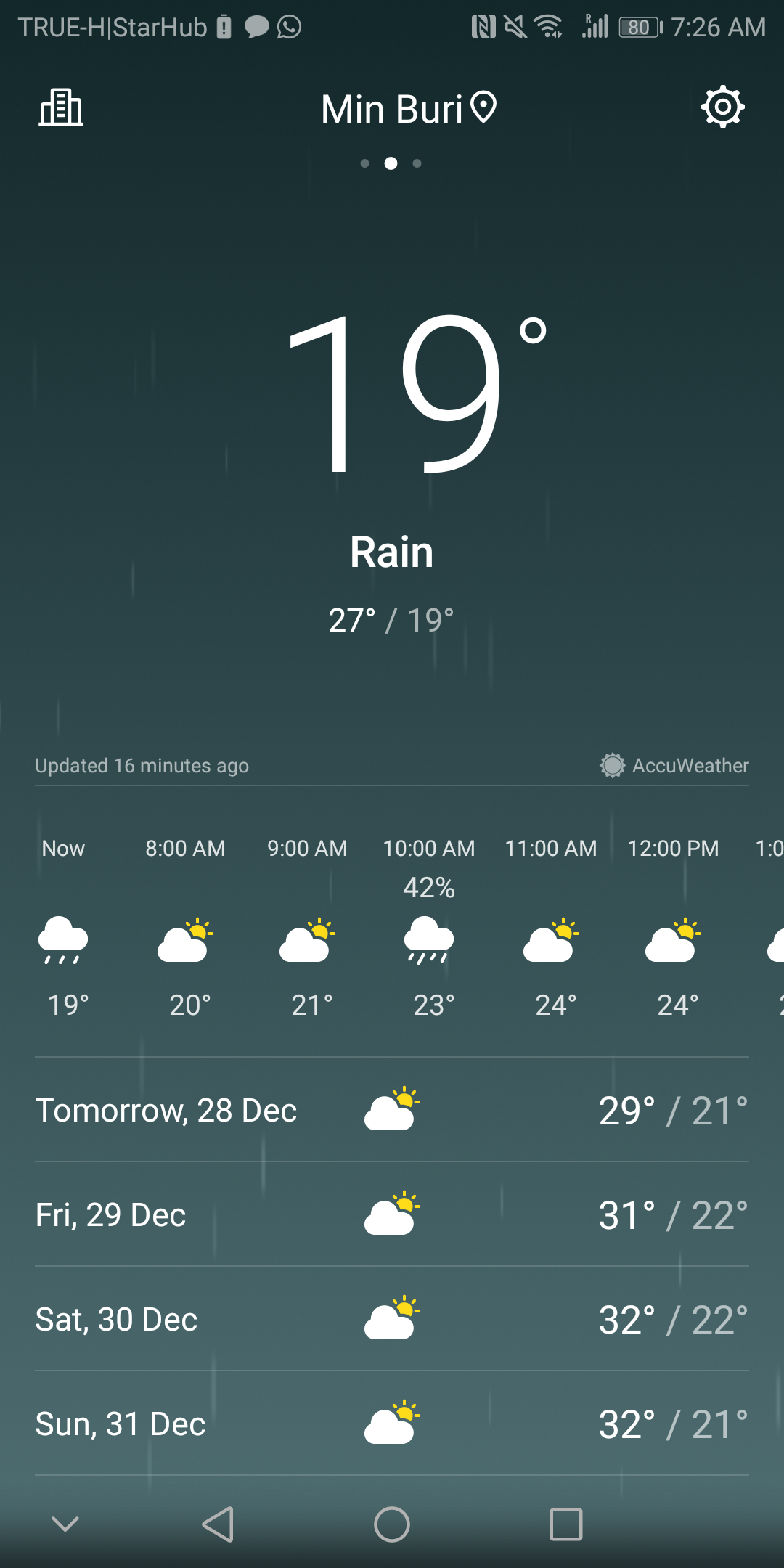Image resolution: width=784 pixels, height=1568 pixels.
Task: Open forecast for Tomorrow, 28 Dec
Action: (x=392, y=1111)
